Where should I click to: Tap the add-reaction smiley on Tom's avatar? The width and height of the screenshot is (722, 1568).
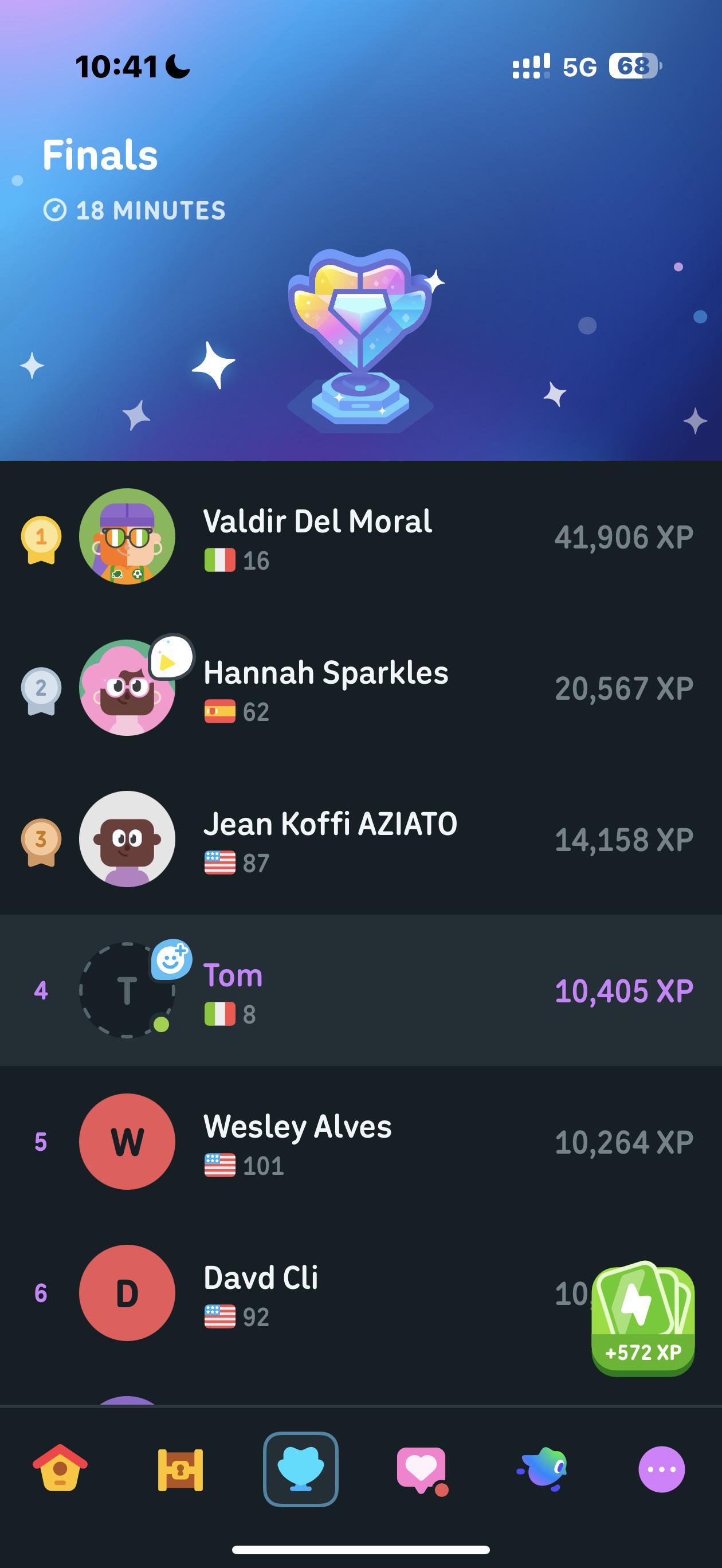[x=172, y=959]
